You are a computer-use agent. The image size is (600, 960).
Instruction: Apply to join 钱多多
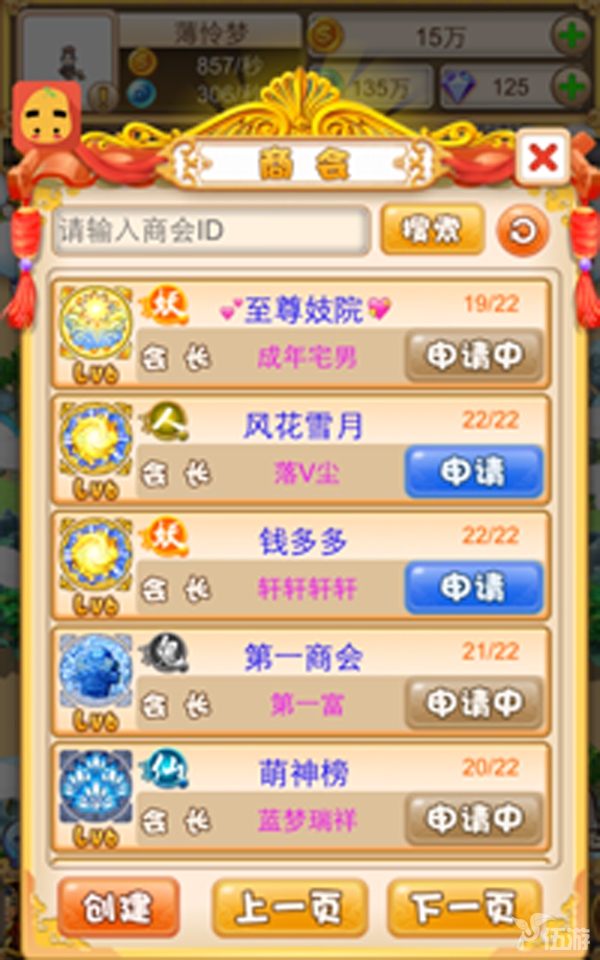click(474, 587)
